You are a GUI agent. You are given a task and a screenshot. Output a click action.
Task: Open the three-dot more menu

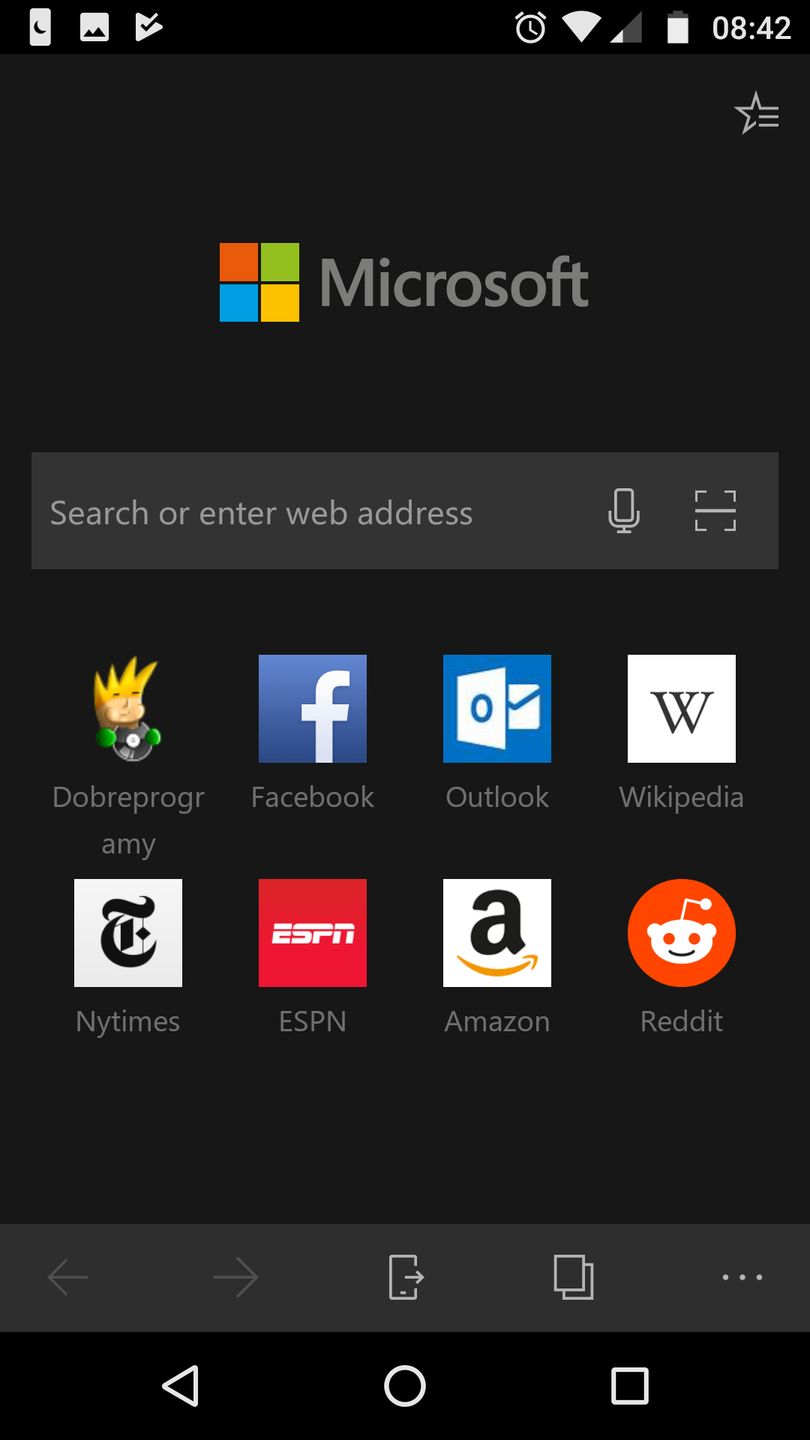pyautogui.click(x=742, y=1277)
